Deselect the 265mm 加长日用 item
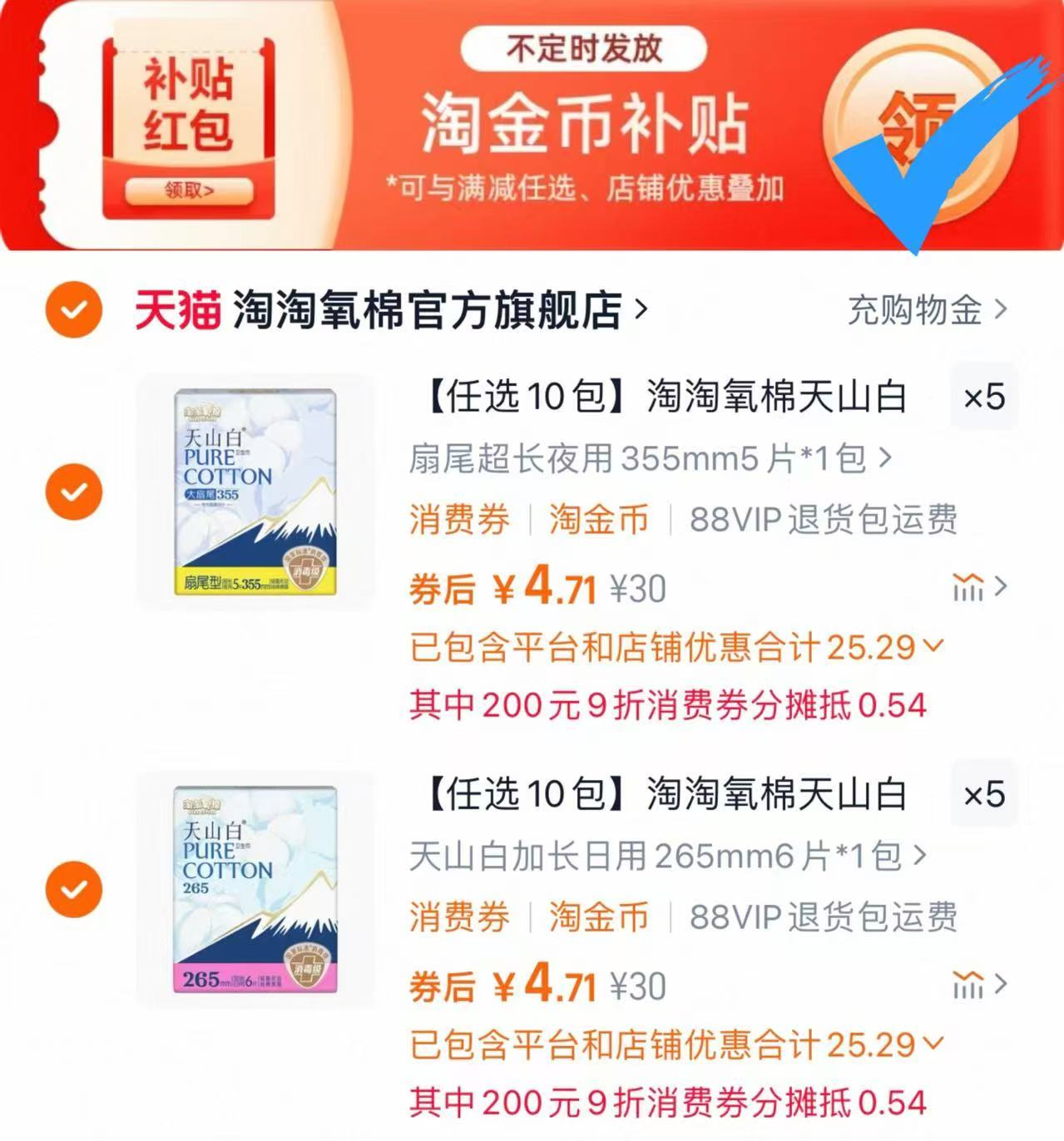Screen dimensions: 1064x1141 (x=74, y=889)
